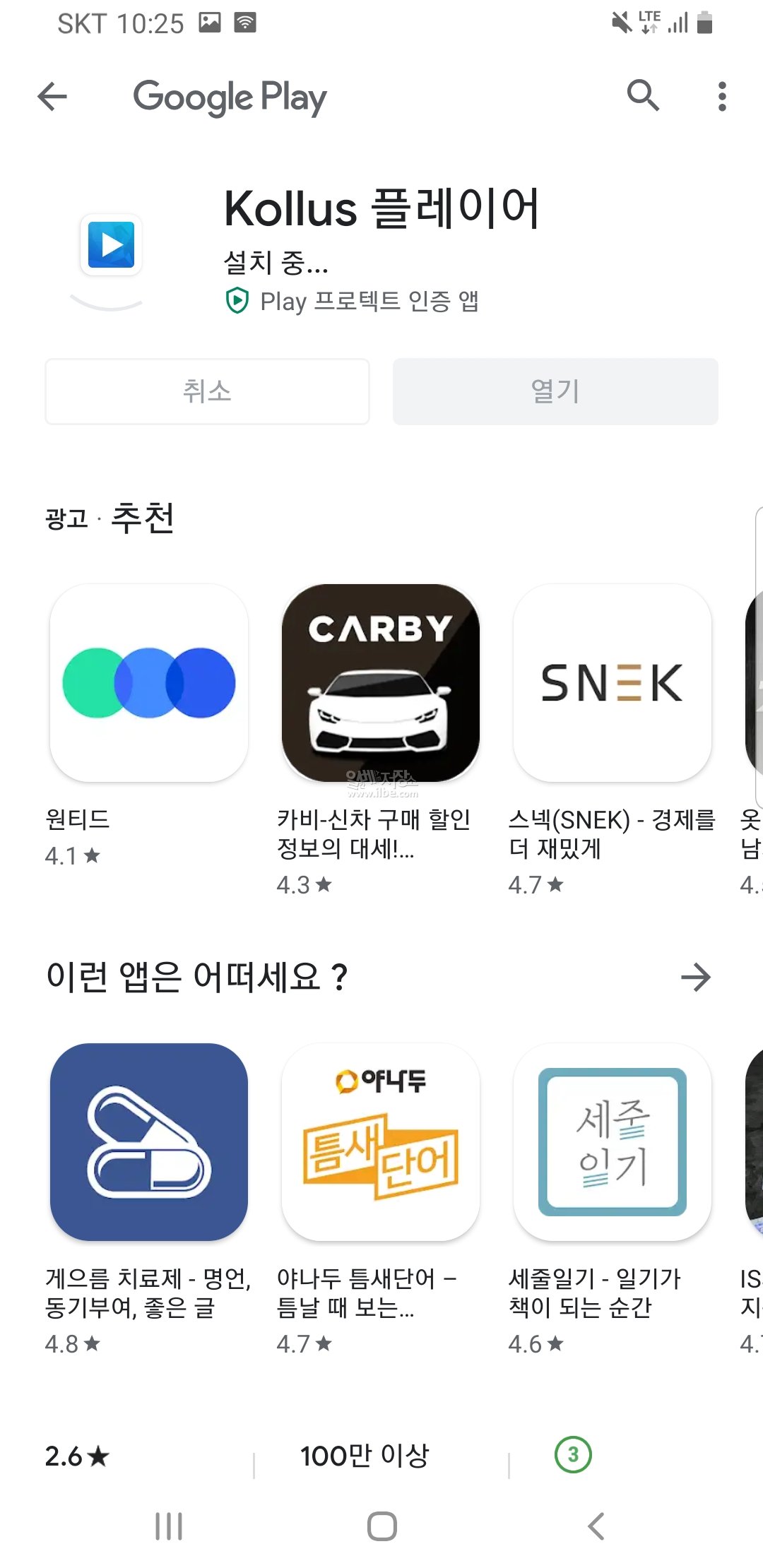Open recent apps from navigation bar

pyautogui.click(x=169, y=1526)
